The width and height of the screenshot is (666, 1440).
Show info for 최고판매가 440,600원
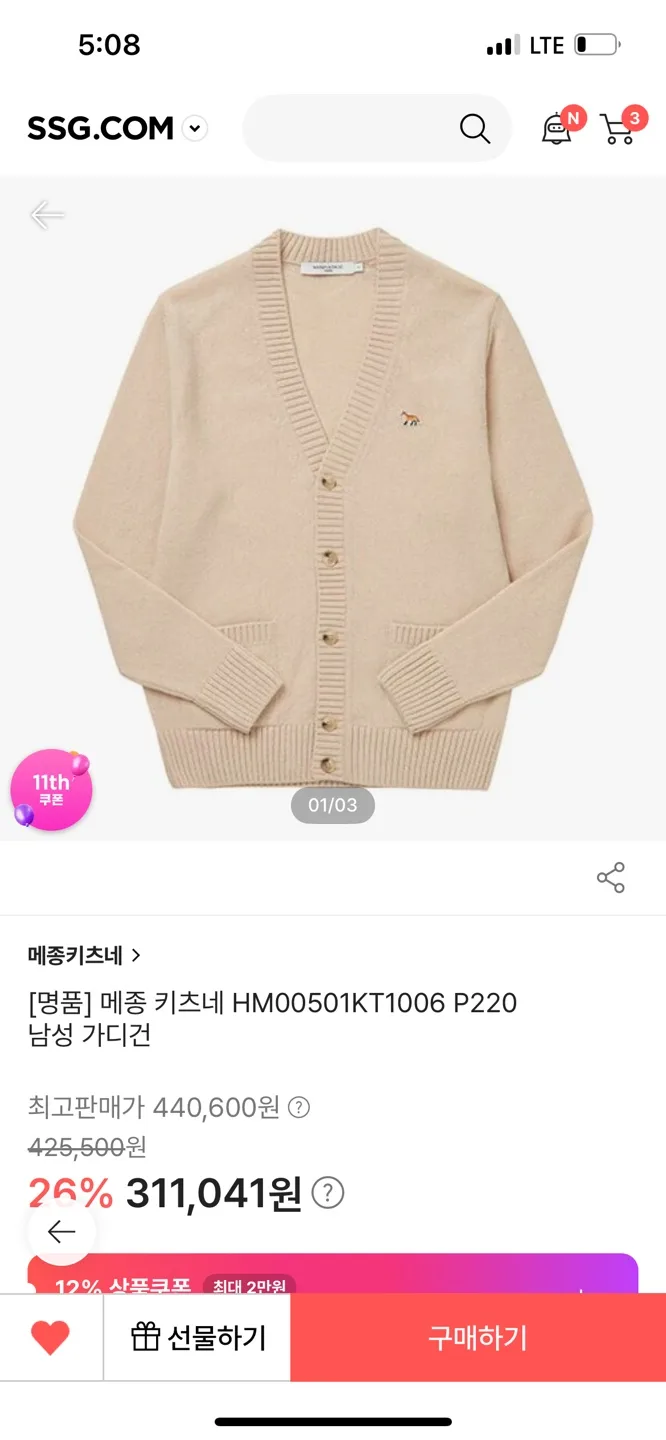coord(299,1107)
